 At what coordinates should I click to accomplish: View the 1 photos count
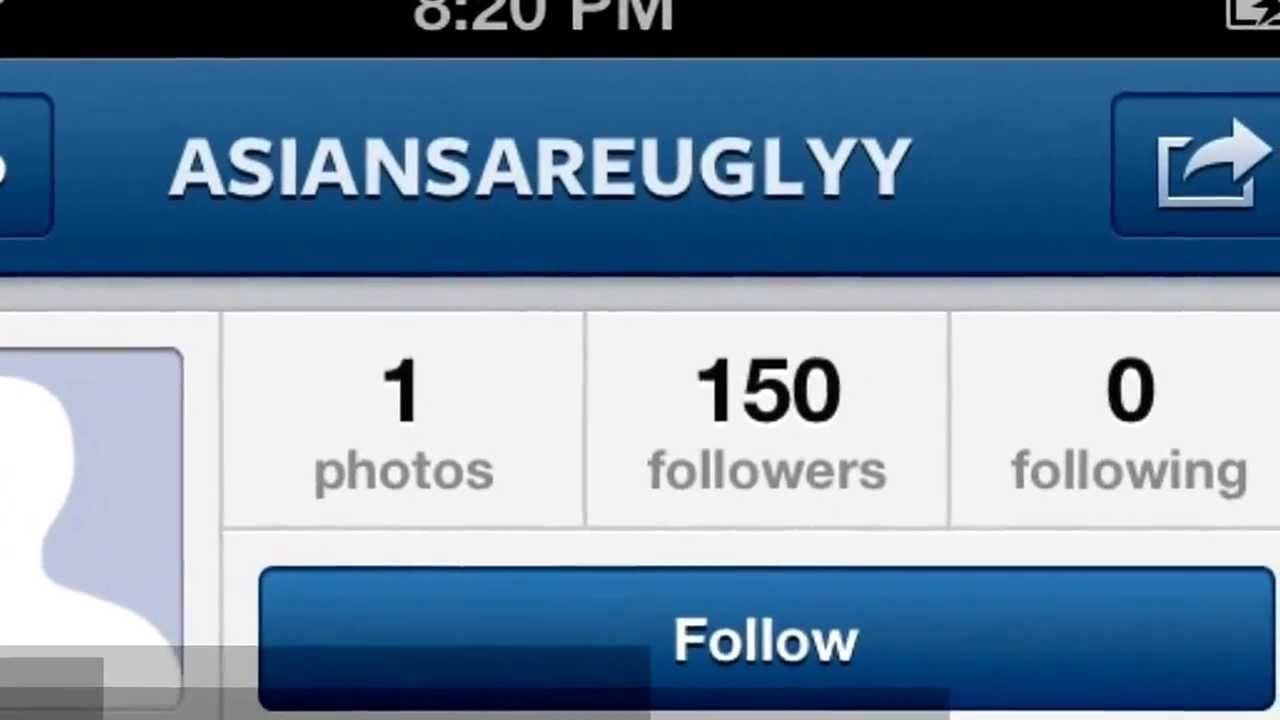403,422
